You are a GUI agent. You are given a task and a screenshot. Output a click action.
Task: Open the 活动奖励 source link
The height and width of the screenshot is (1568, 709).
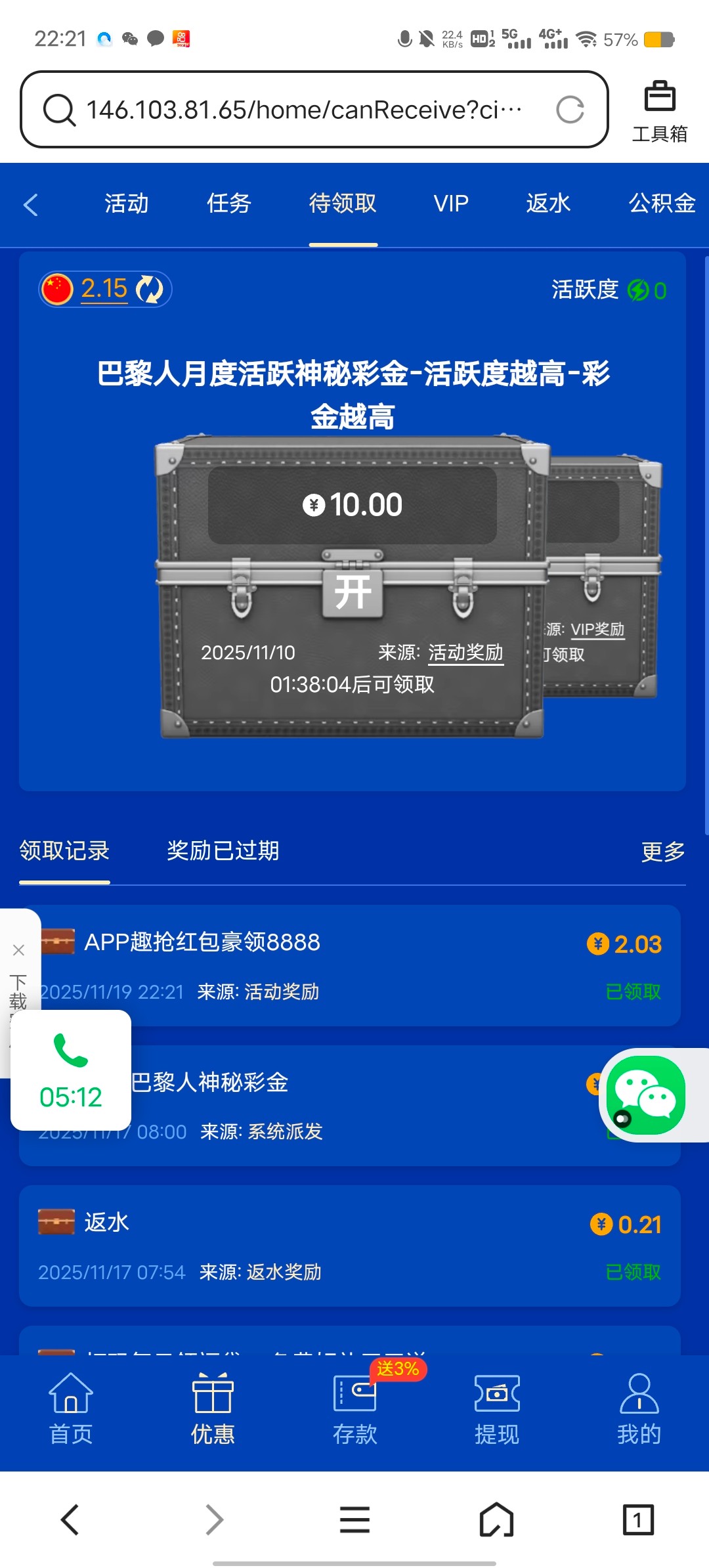(x=465, y=653)
